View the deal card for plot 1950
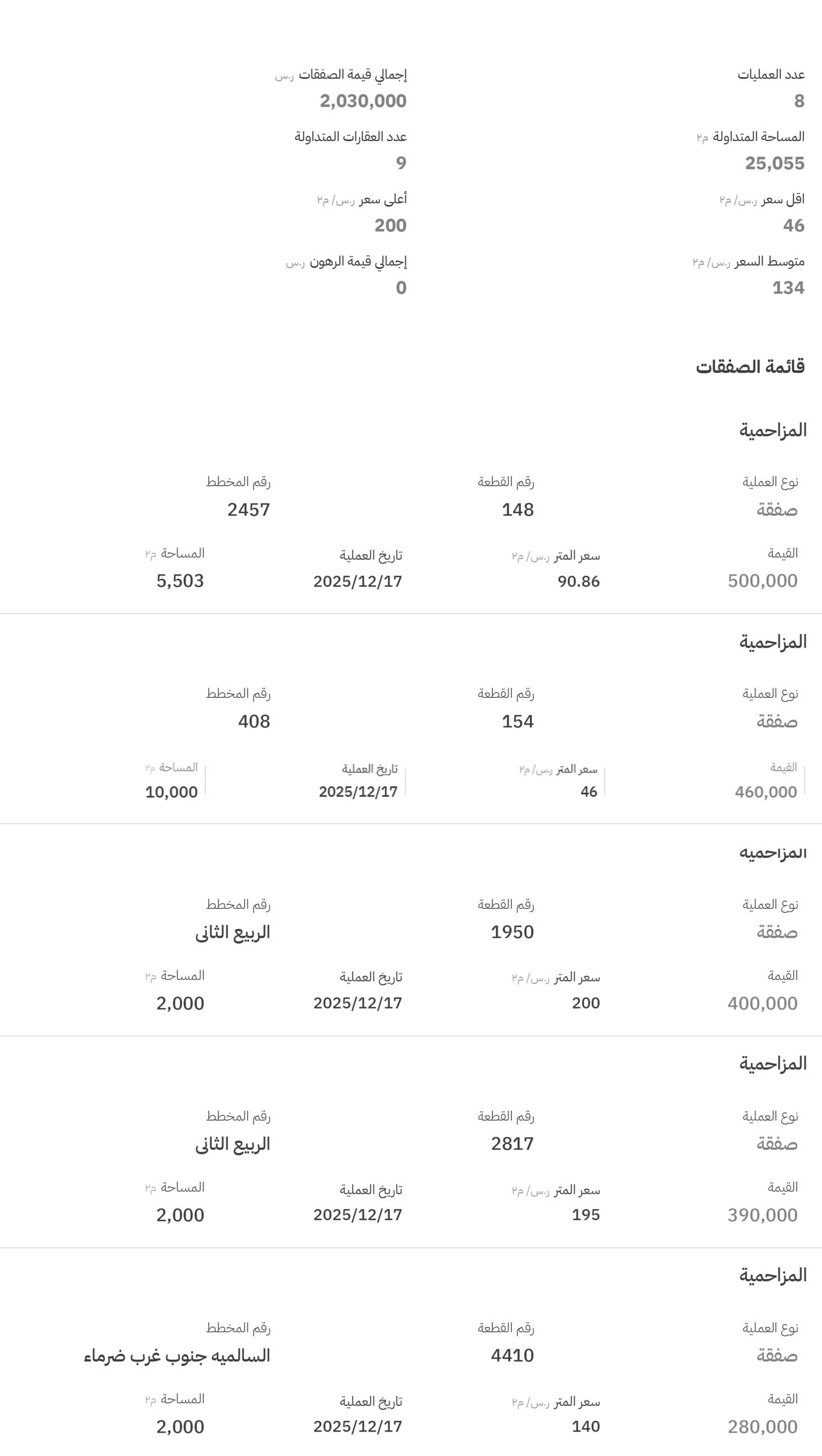 click(411, 930)
